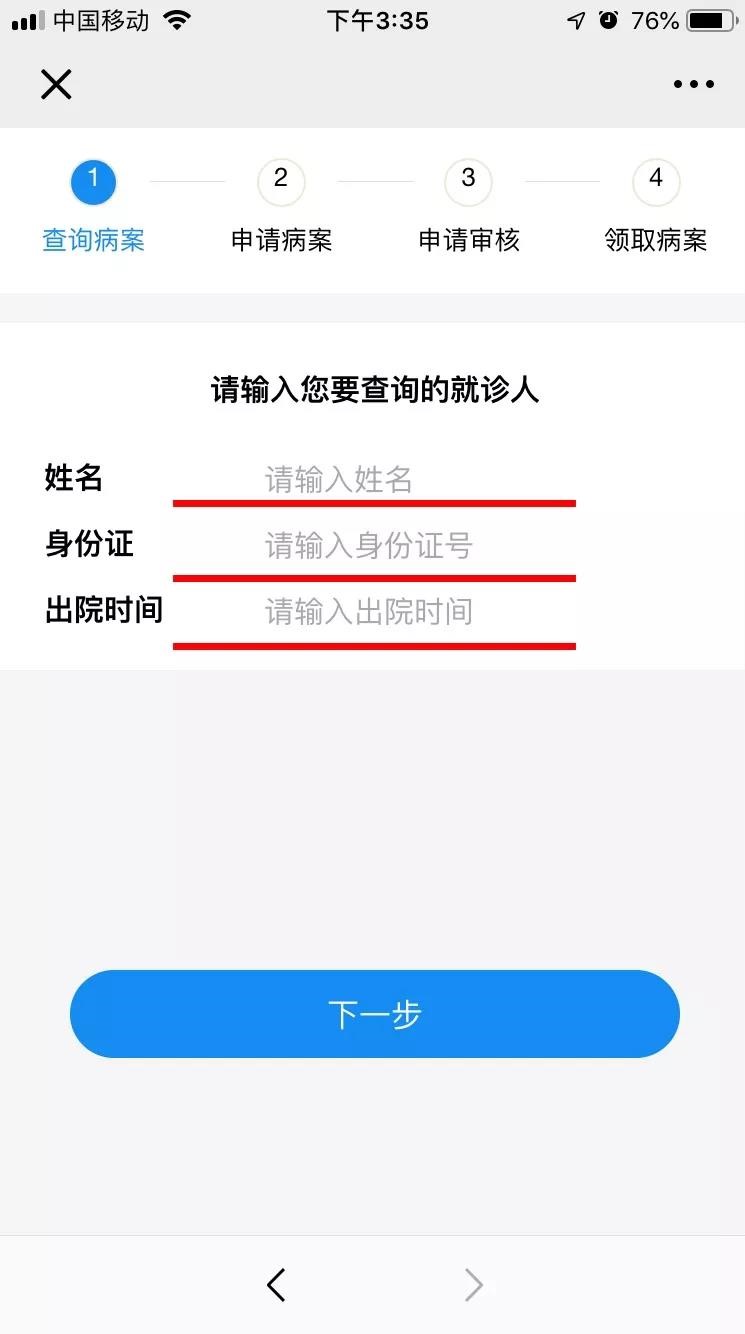This screenshot has width=745, height=1334.
Task: Focus the 身份证 ID number field
Action: (374, 546)
